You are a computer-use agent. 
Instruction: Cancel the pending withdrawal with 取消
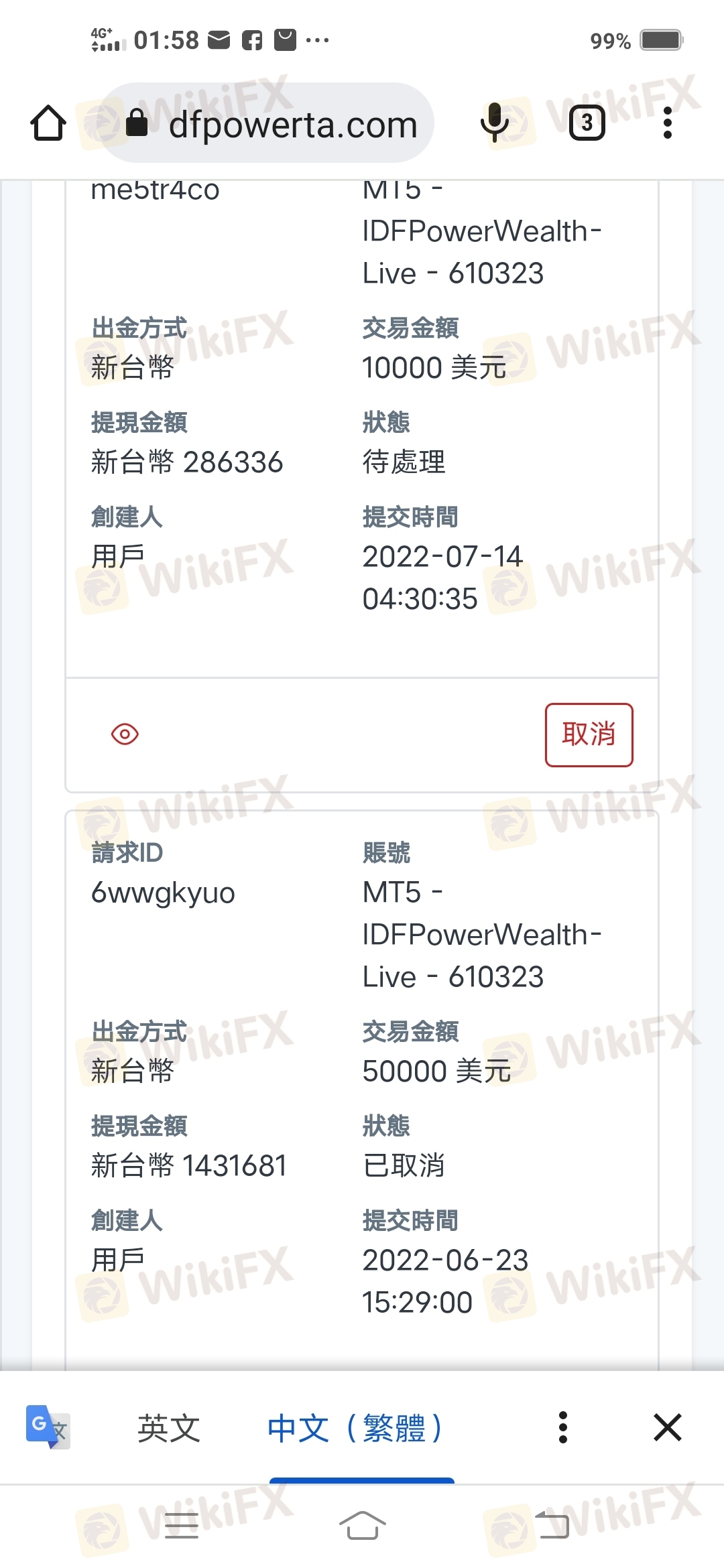pos(589,734)
